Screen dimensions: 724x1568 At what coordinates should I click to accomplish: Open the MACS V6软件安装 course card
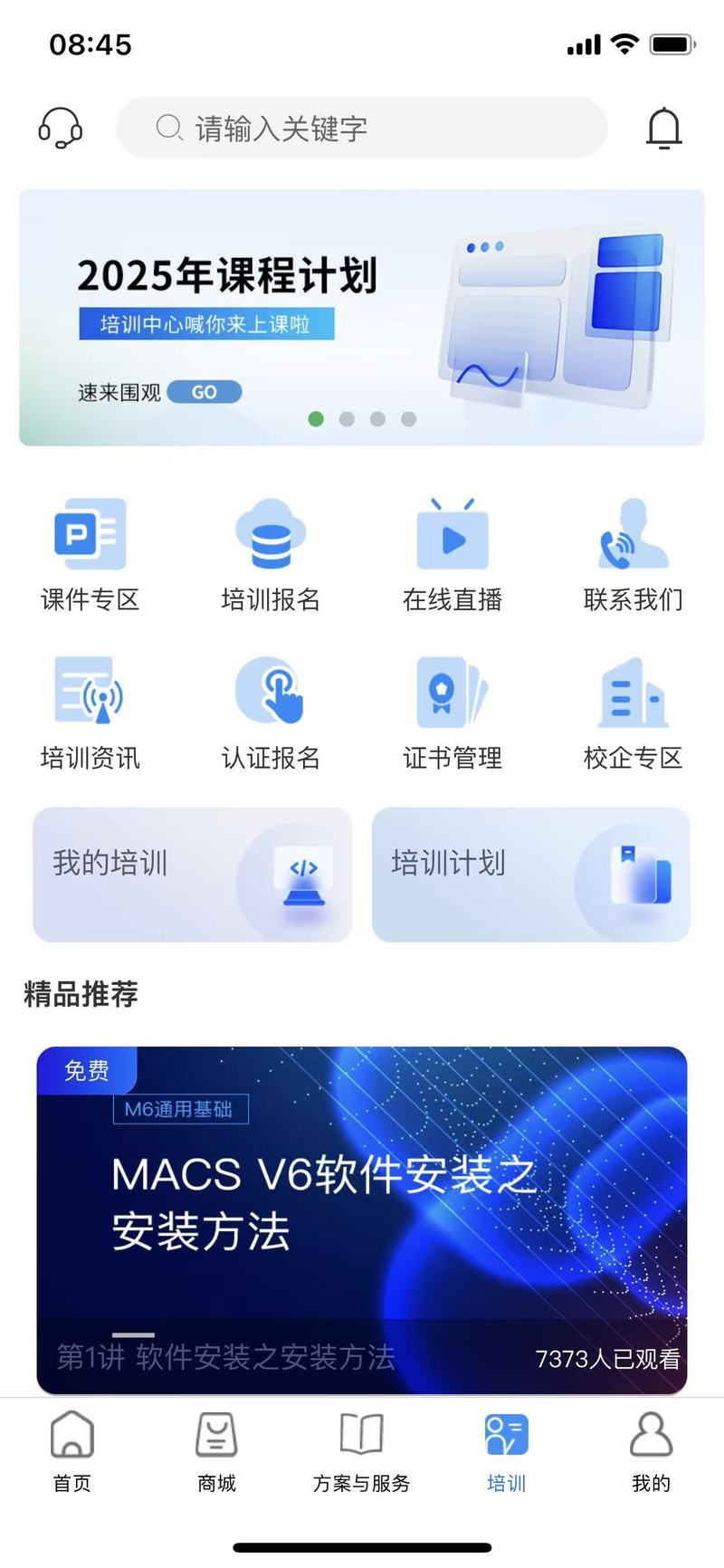(362, 1219)
